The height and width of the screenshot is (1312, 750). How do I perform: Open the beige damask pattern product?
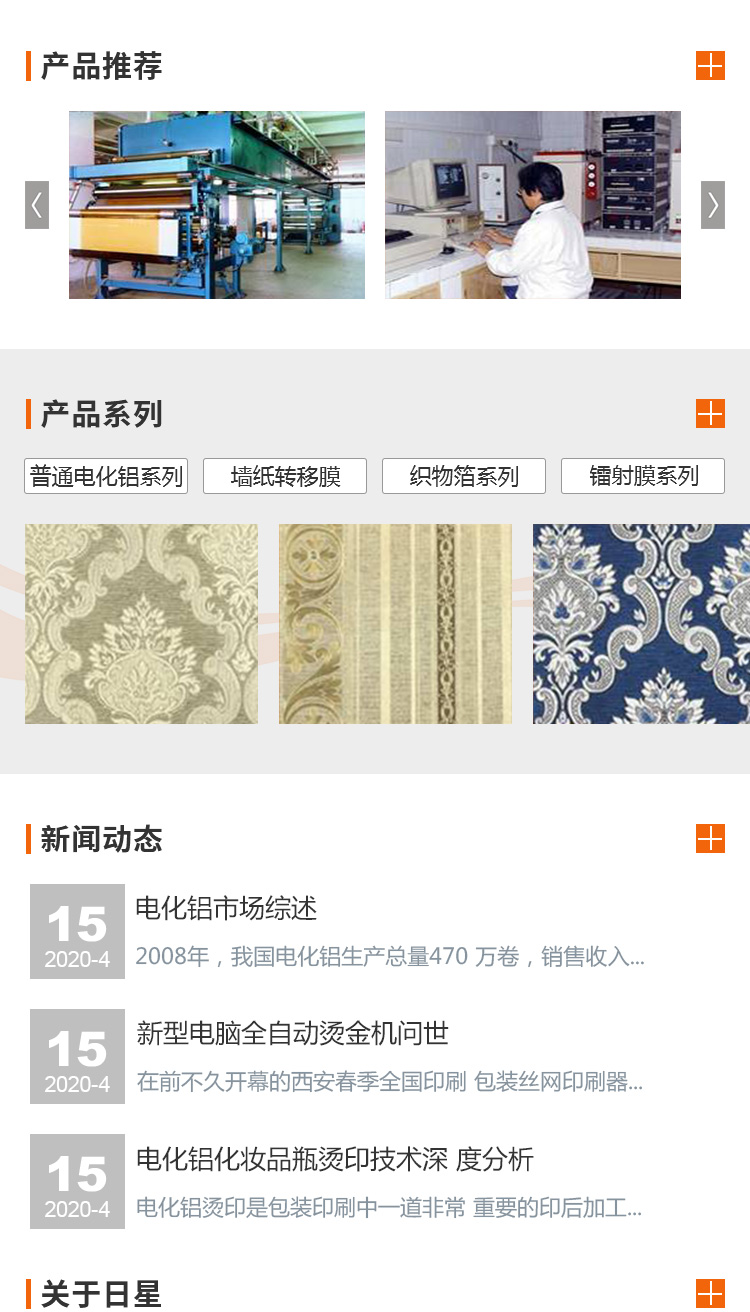pyautogui.click(x=141, y=624)
